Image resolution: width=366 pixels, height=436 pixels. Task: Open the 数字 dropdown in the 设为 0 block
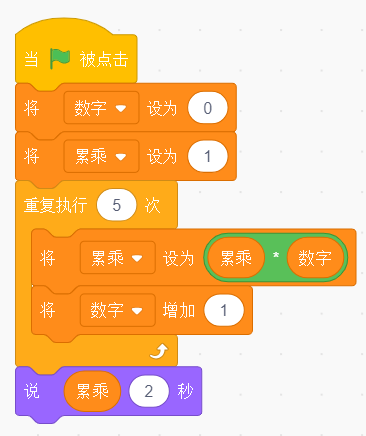(101, 108)
